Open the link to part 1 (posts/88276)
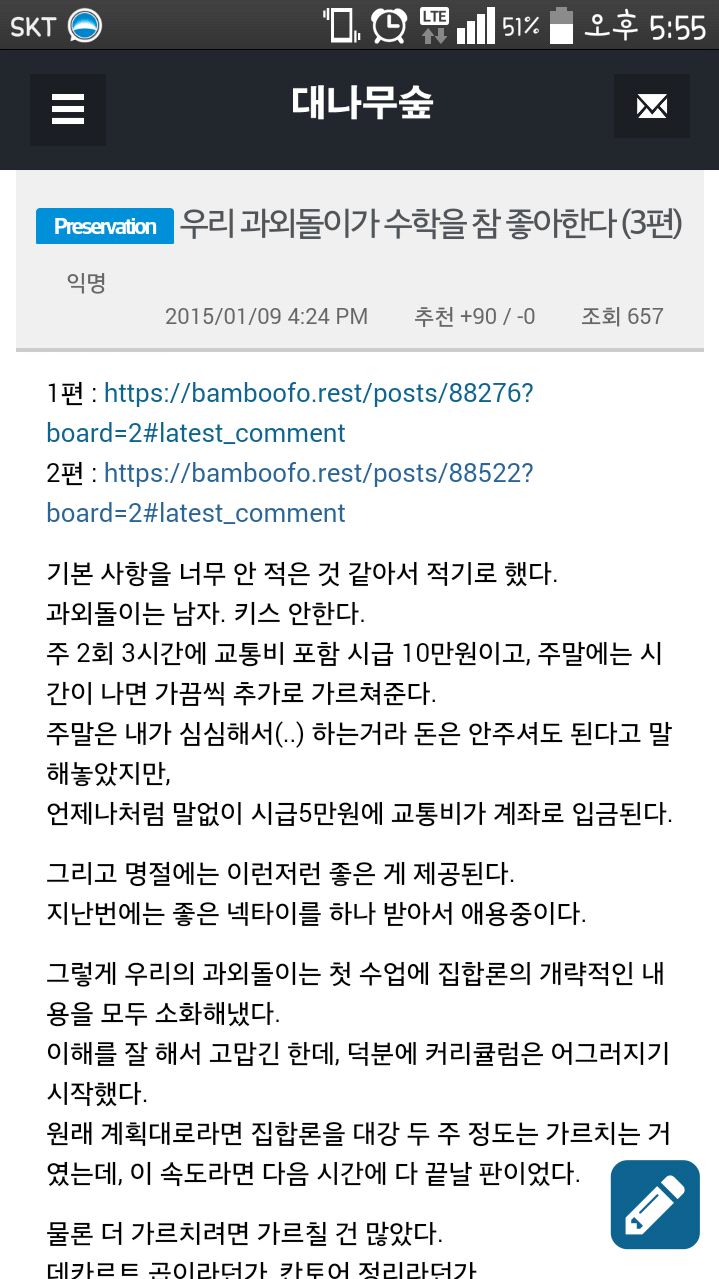Image resolution: width=719 pixels, height=1279 pixels. pyautogui.click(x=290, y=413)
